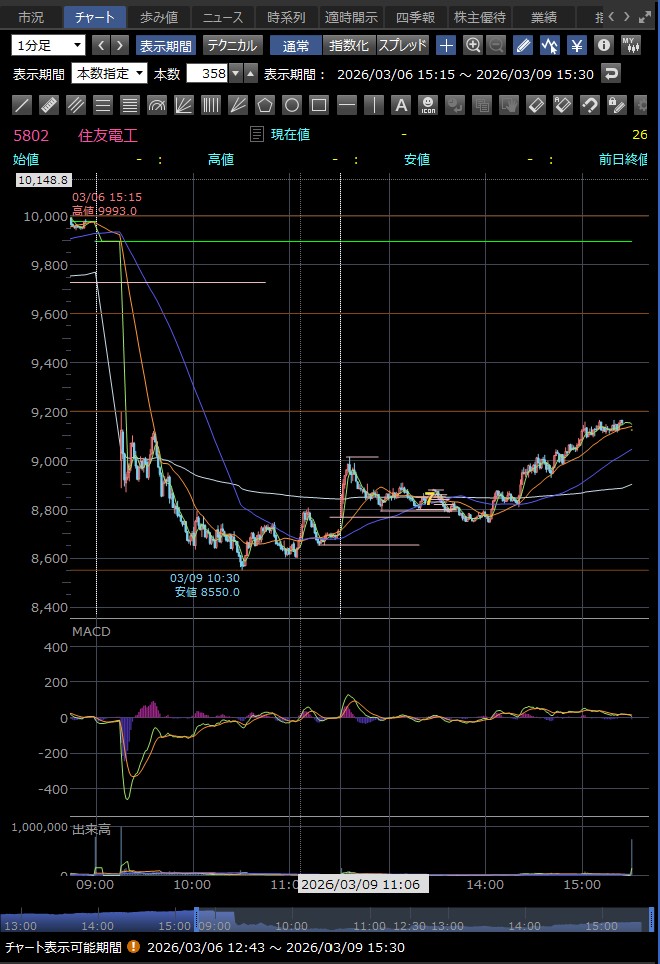Screen dimensions: 660x964
Task: Open the 時系列 tab
Action: (286, 17)
